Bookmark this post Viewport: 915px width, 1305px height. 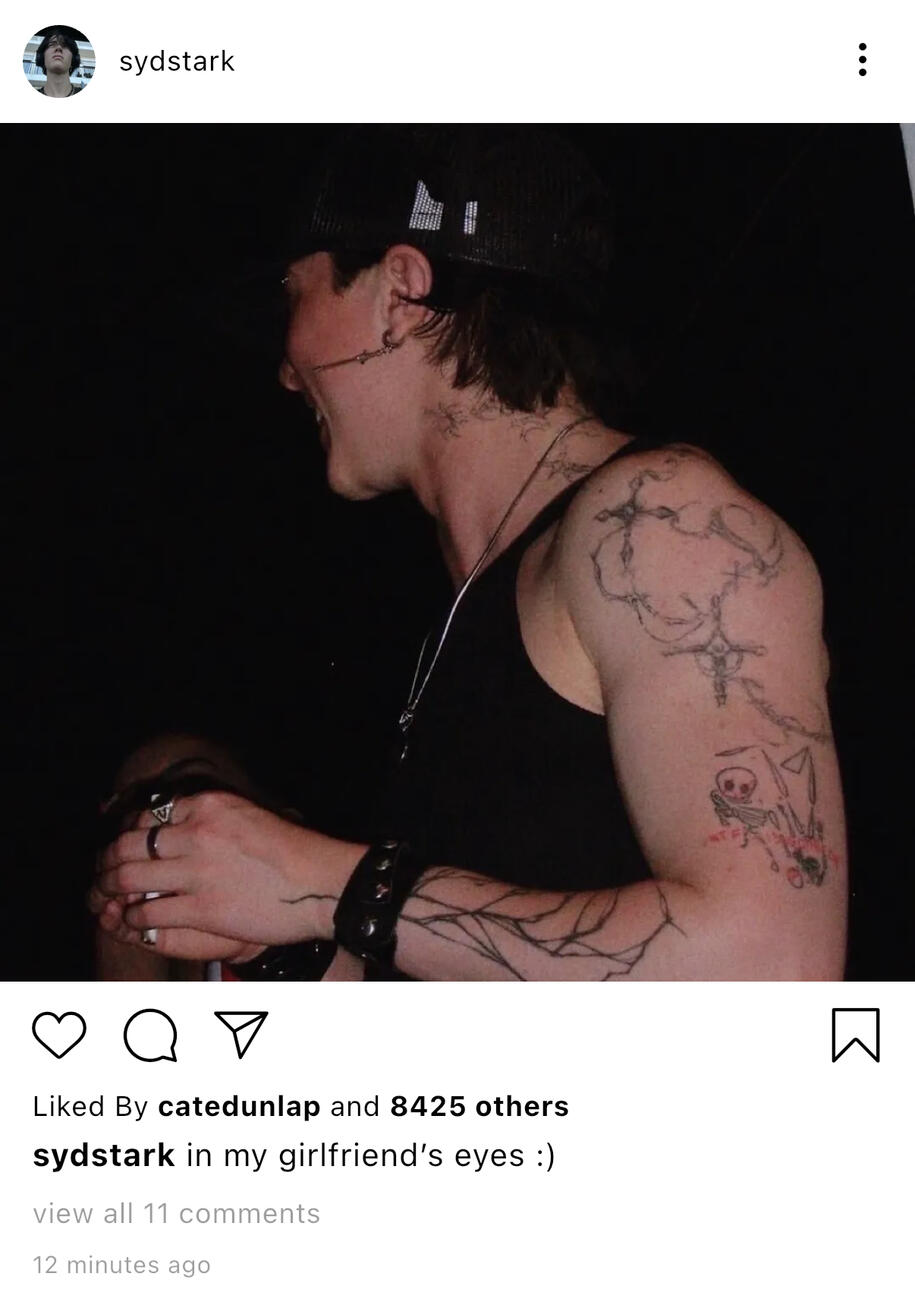[855, 1034]
